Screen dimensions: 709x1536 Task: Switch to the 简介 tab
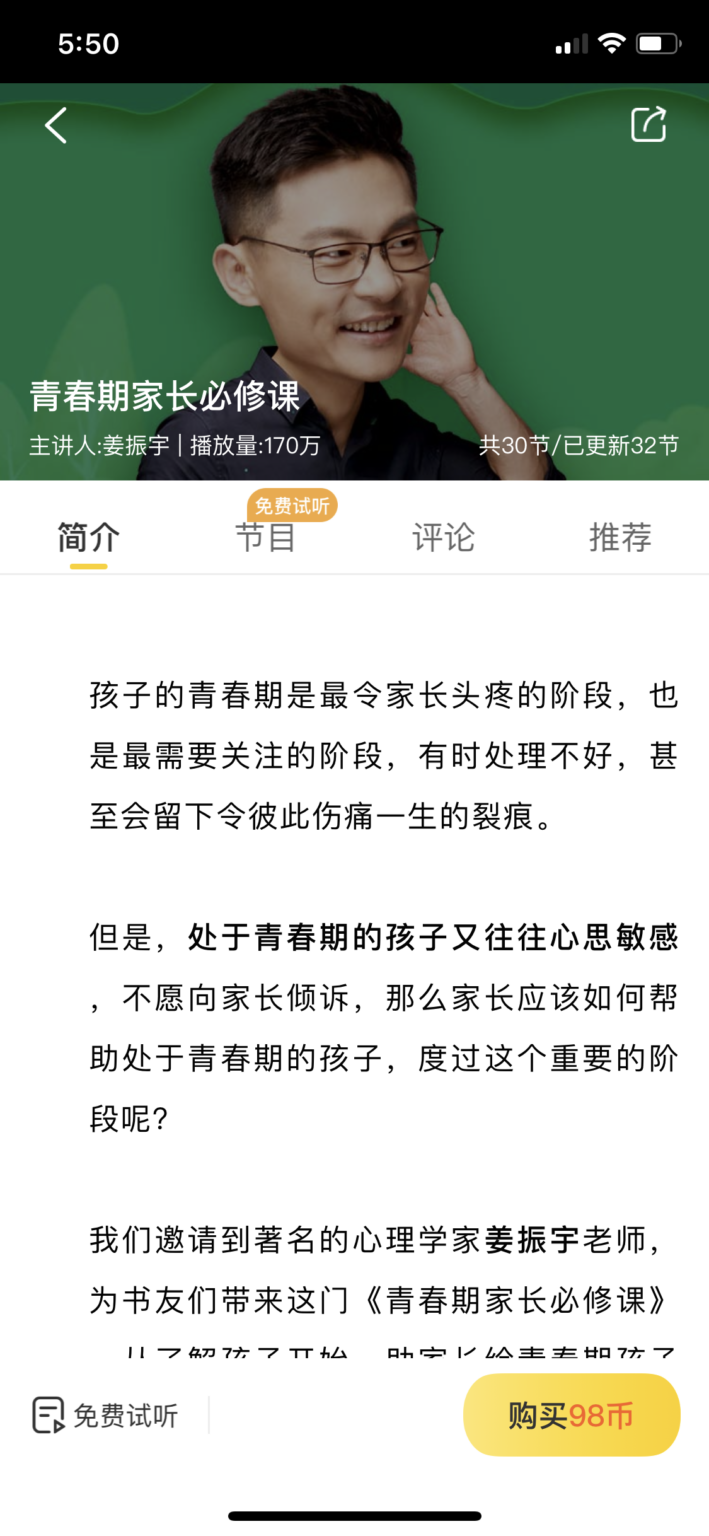pyautogui.click(x=88, y=537)
